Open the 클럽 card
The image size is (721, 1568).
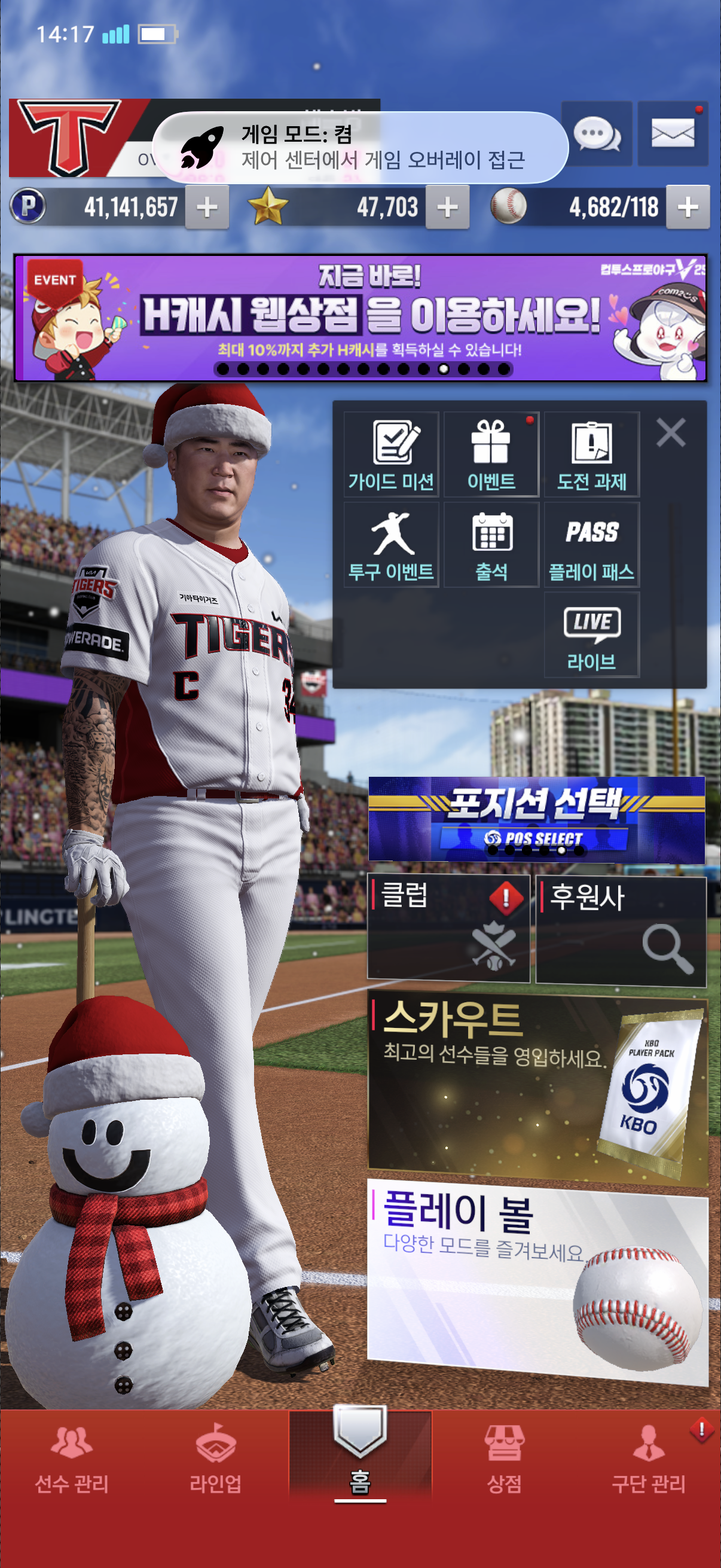[448, 928]
